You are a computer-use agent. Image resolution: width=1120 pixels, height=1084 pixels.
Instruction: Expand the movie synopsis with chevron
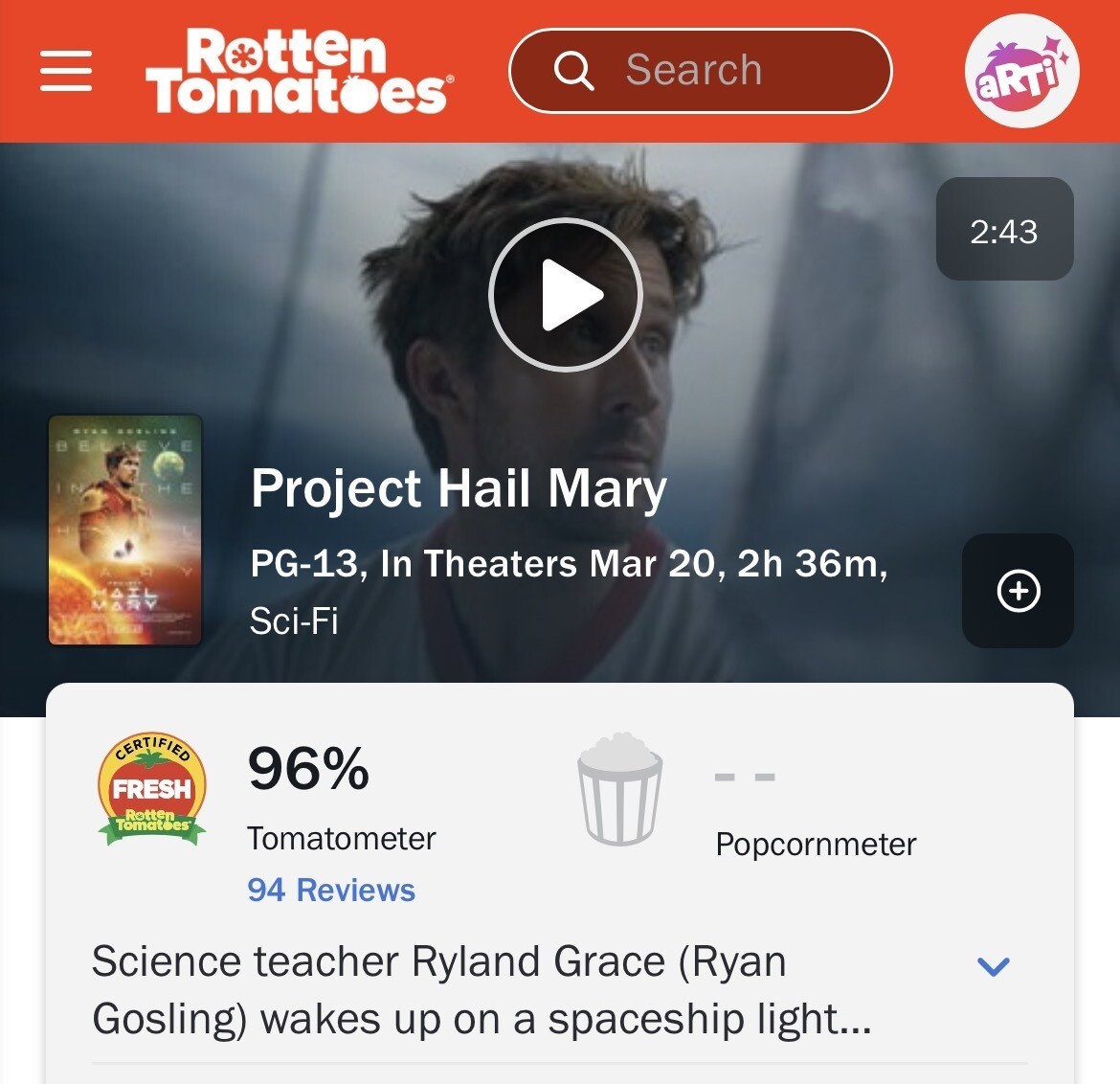click(x=993, y=966)
